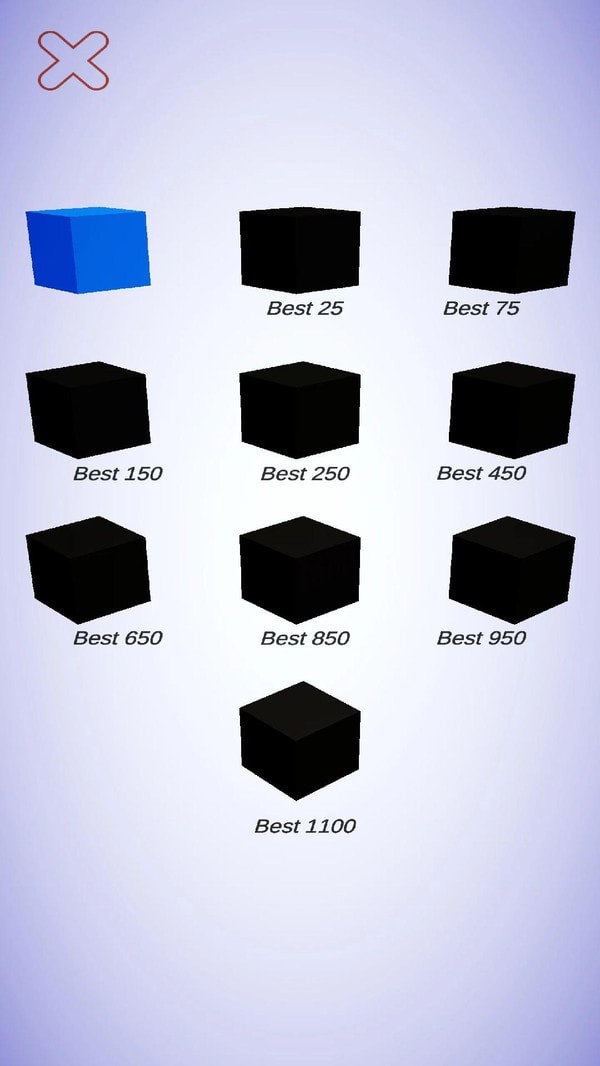
Task: Close the cube selection screen
Action: (73, 61)
